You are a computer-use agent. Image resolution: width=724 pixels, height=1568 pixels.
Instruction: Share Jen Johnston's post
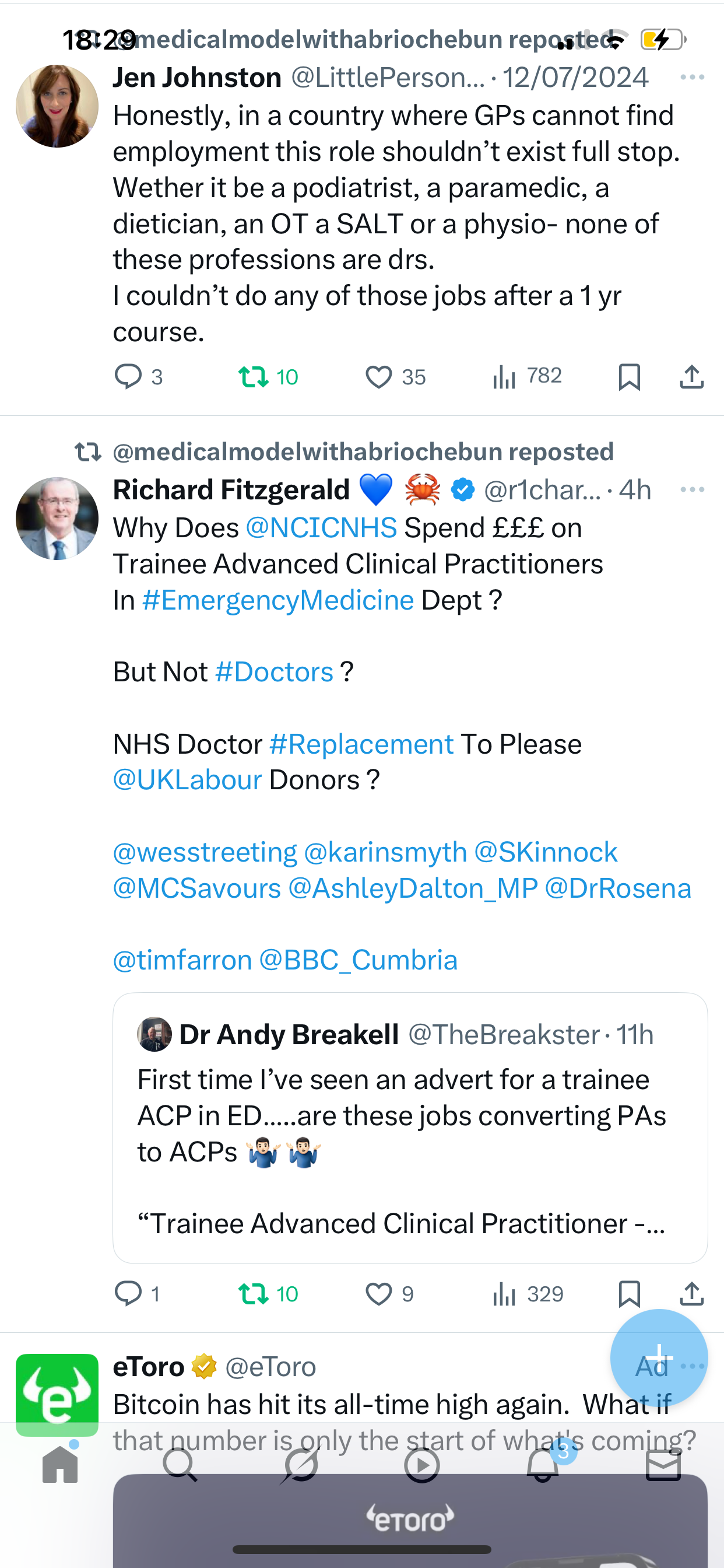pyautogui.click(x=692, y=377)
